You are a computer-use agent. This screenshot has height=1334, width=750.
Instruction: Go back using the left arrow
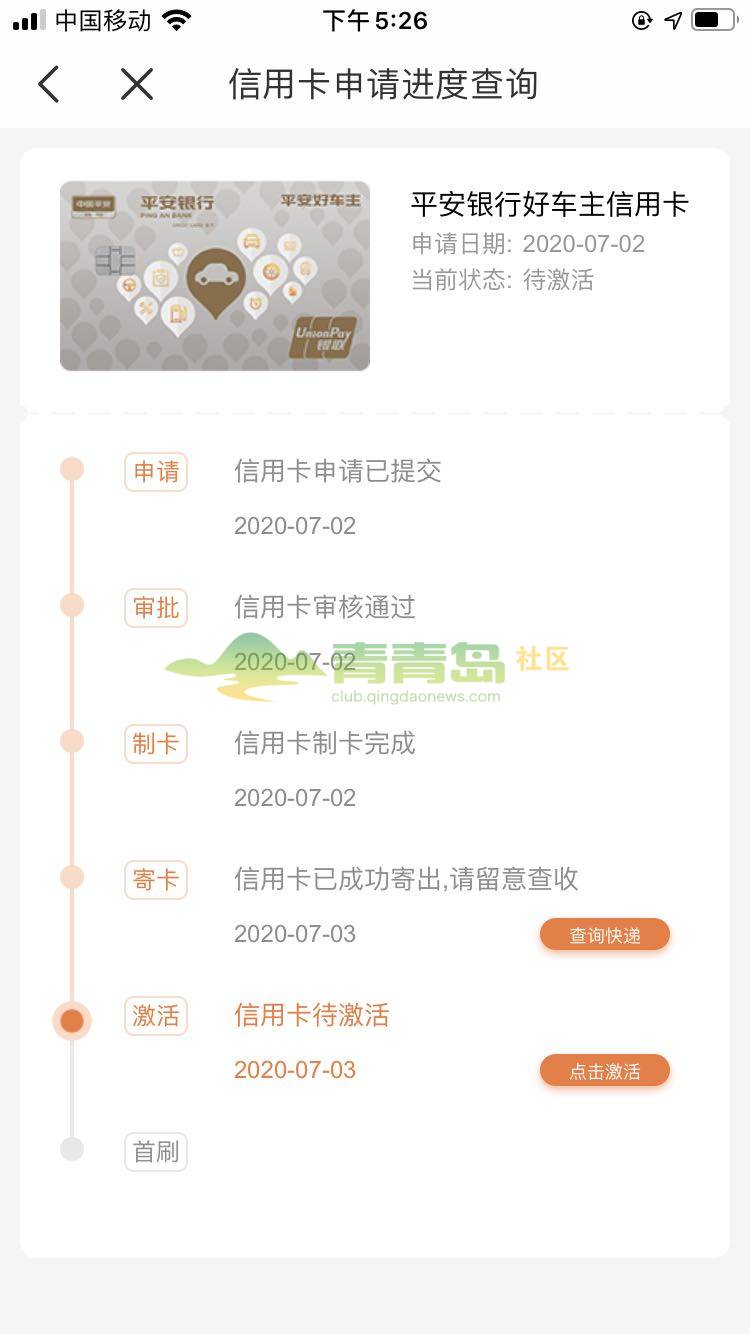click(49, 84)
